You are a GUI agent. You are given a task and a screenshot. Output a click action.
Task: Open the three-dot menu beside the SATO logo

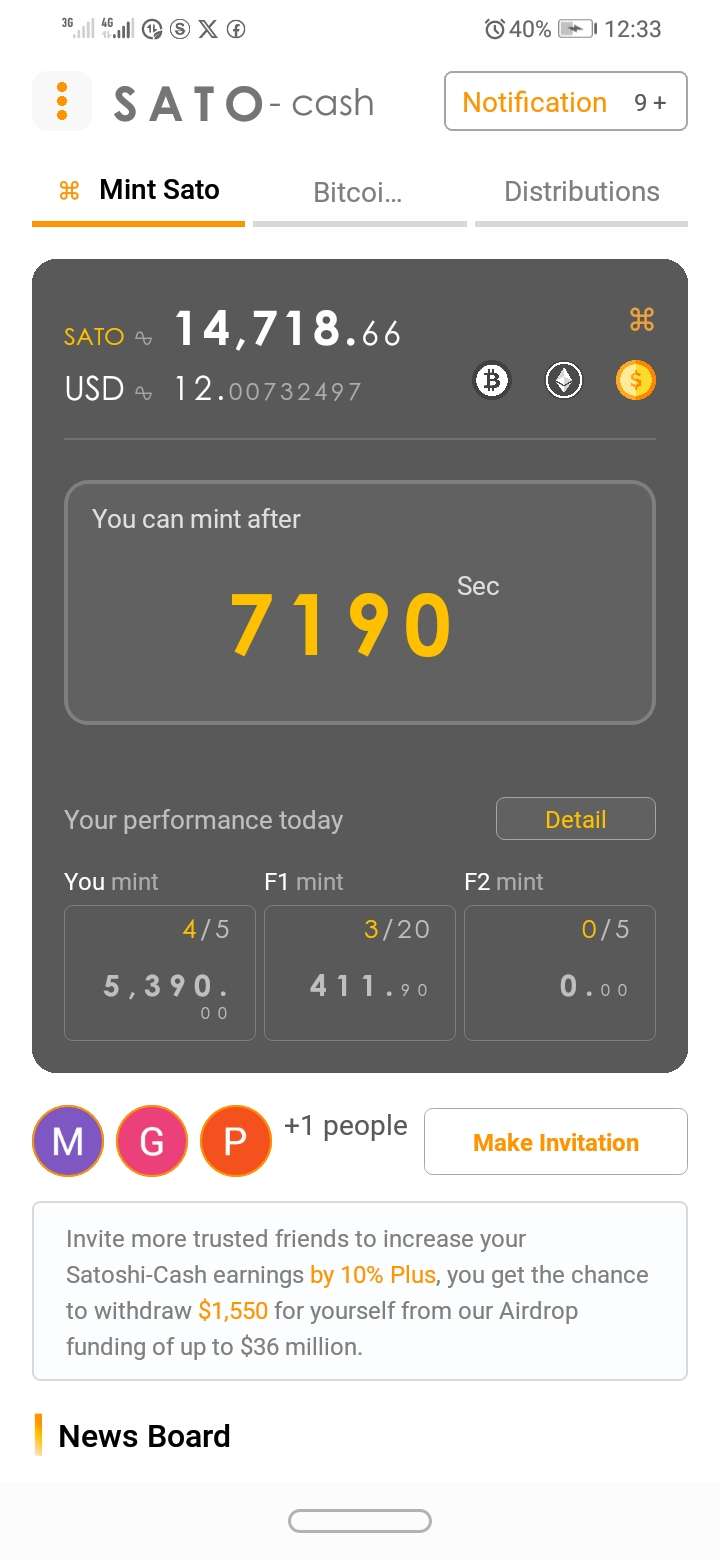coord(62,101)
